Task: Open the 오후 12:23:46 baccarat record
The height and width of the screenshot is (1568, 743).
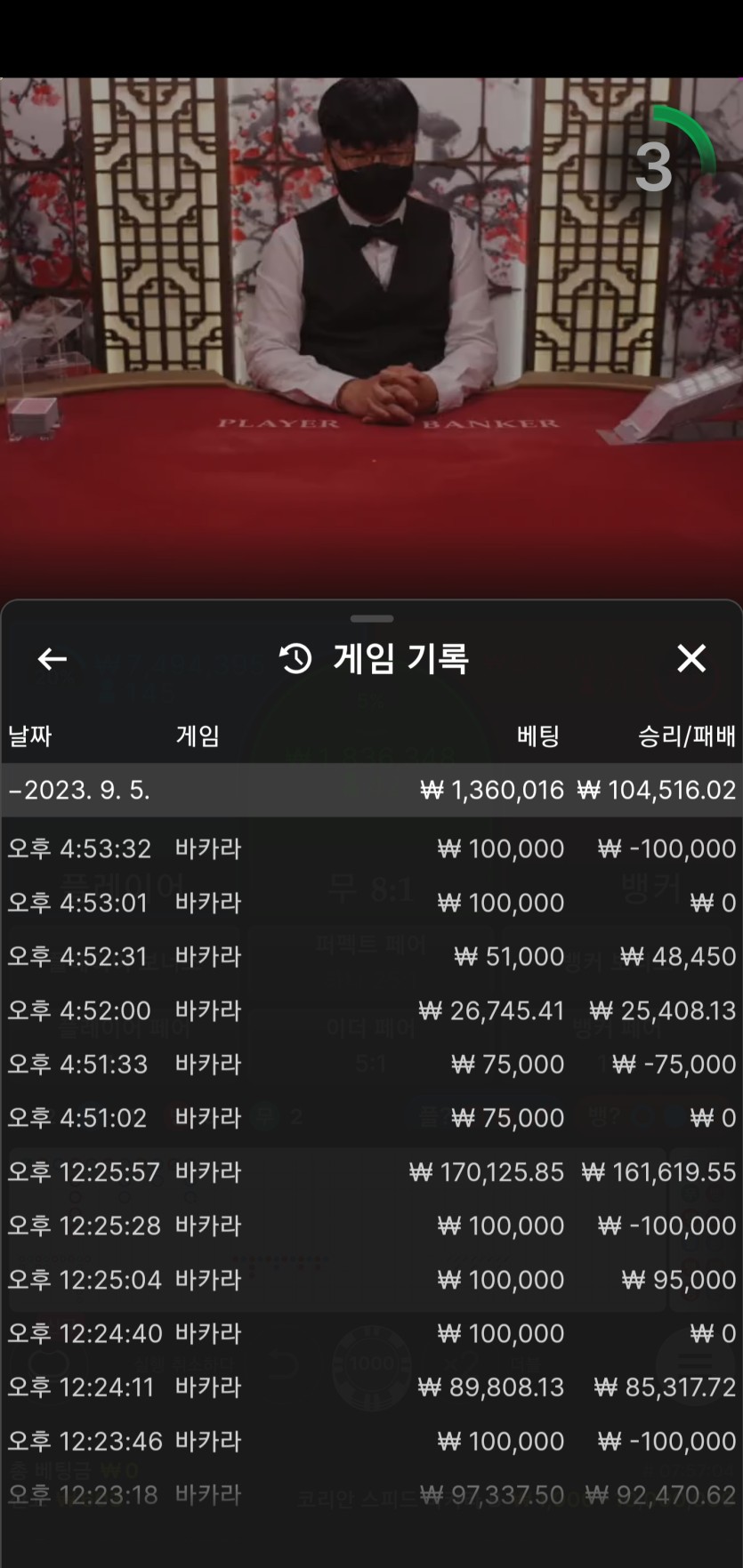Action: pyautogui.click(x=371, y=1441)
